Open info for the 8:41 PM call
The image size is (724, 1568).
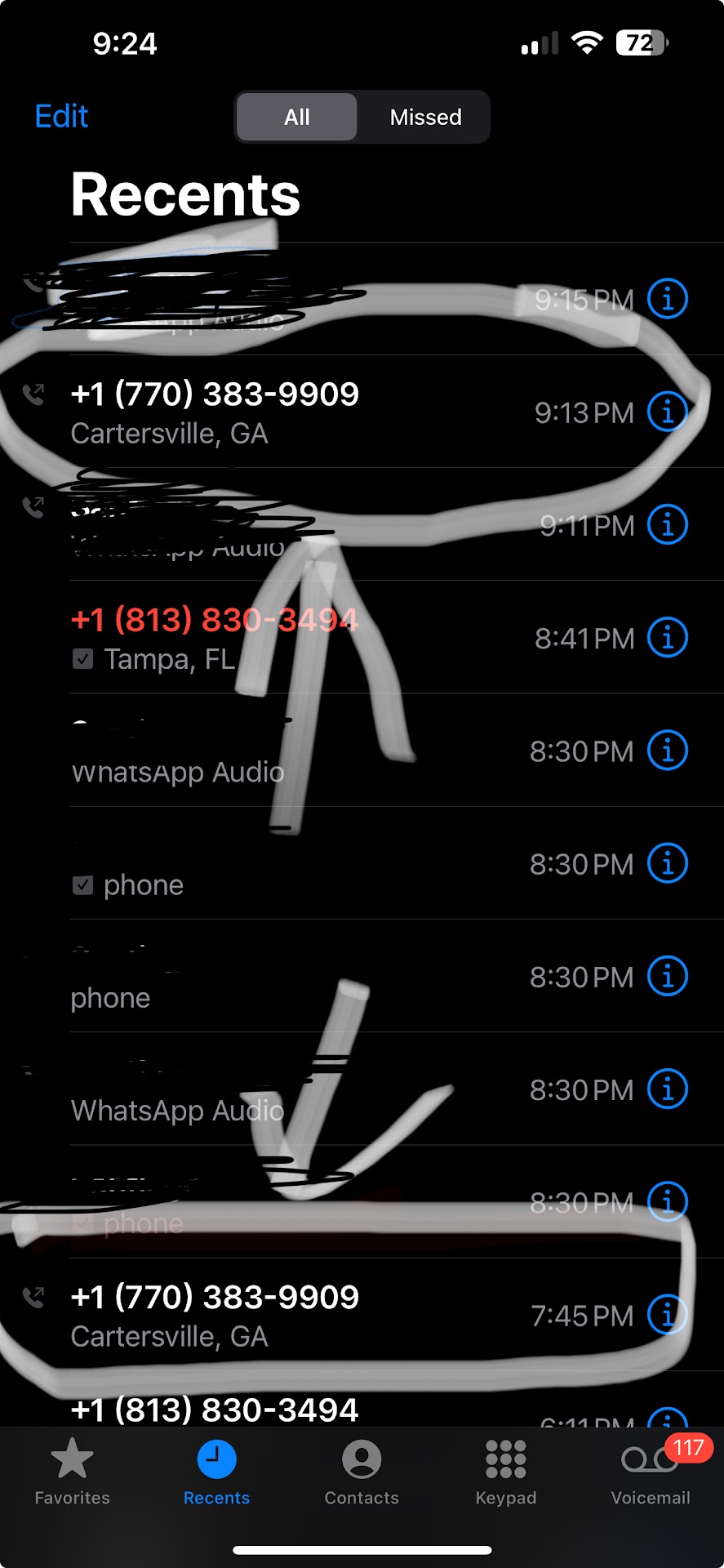pyautogui.click(x=667, y=637)
